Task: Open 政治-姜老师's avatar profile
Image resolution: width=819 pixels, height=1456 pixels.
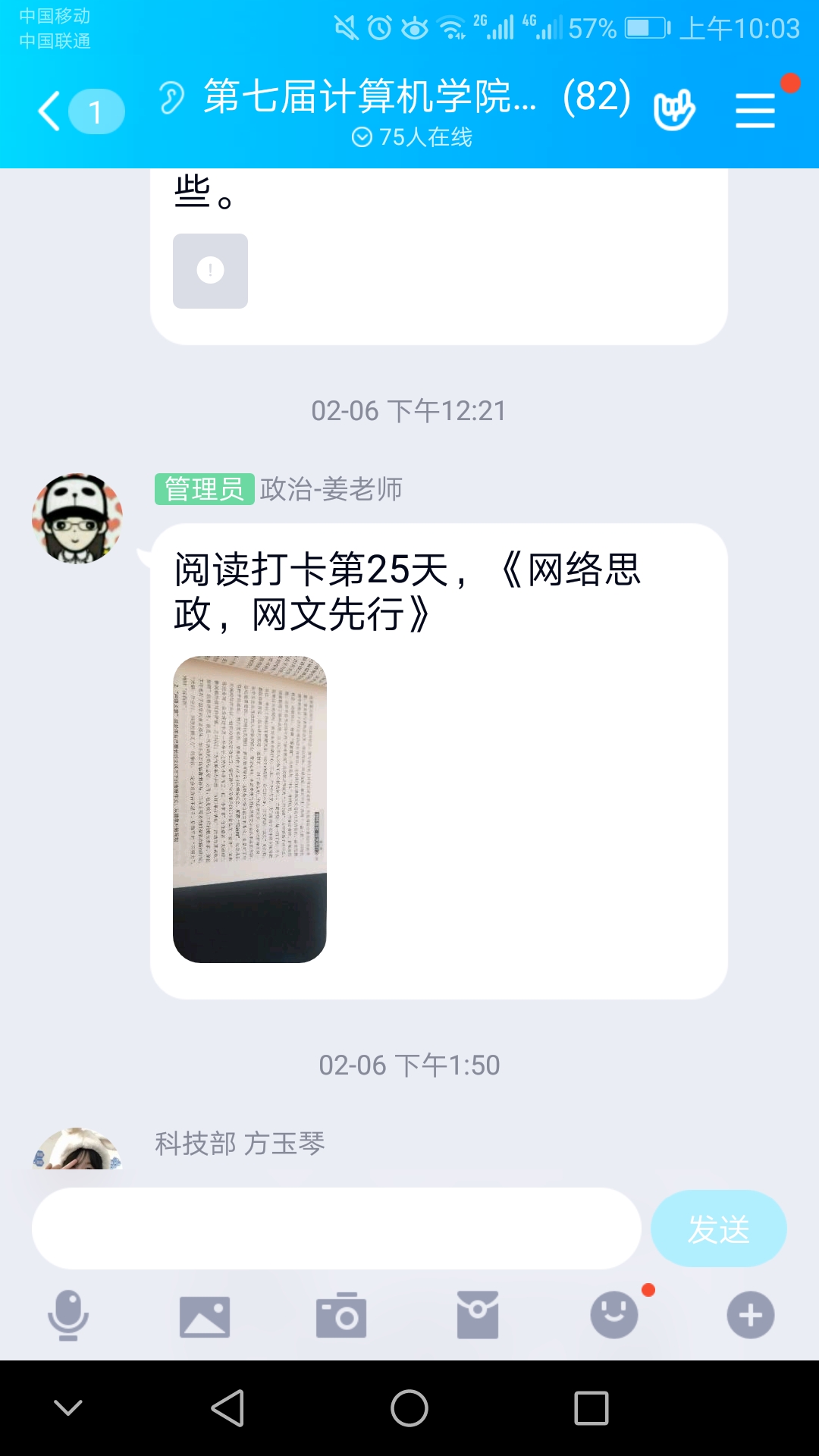Action: (x=77, y=519)
